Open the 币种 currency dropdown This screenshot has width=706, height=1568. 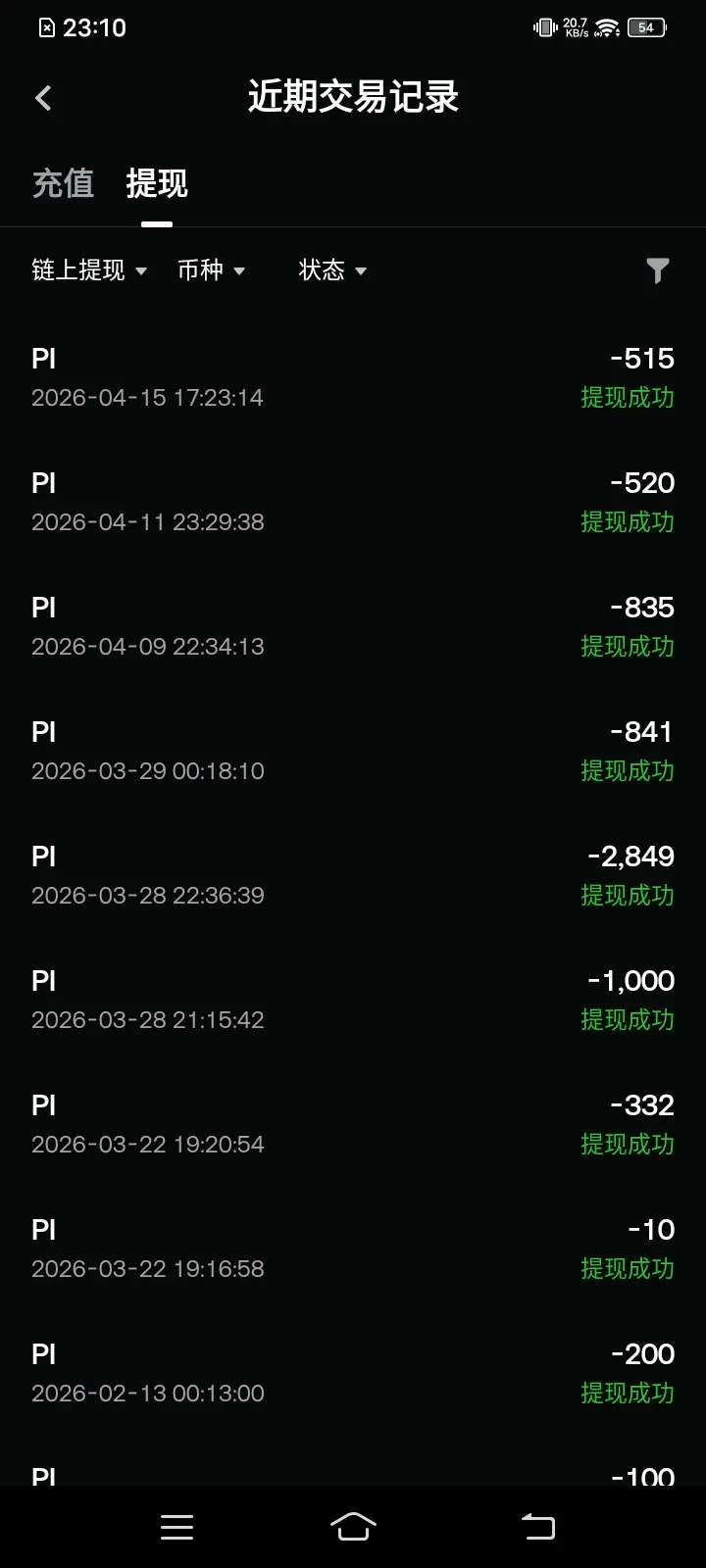click(x=211, y=270)
